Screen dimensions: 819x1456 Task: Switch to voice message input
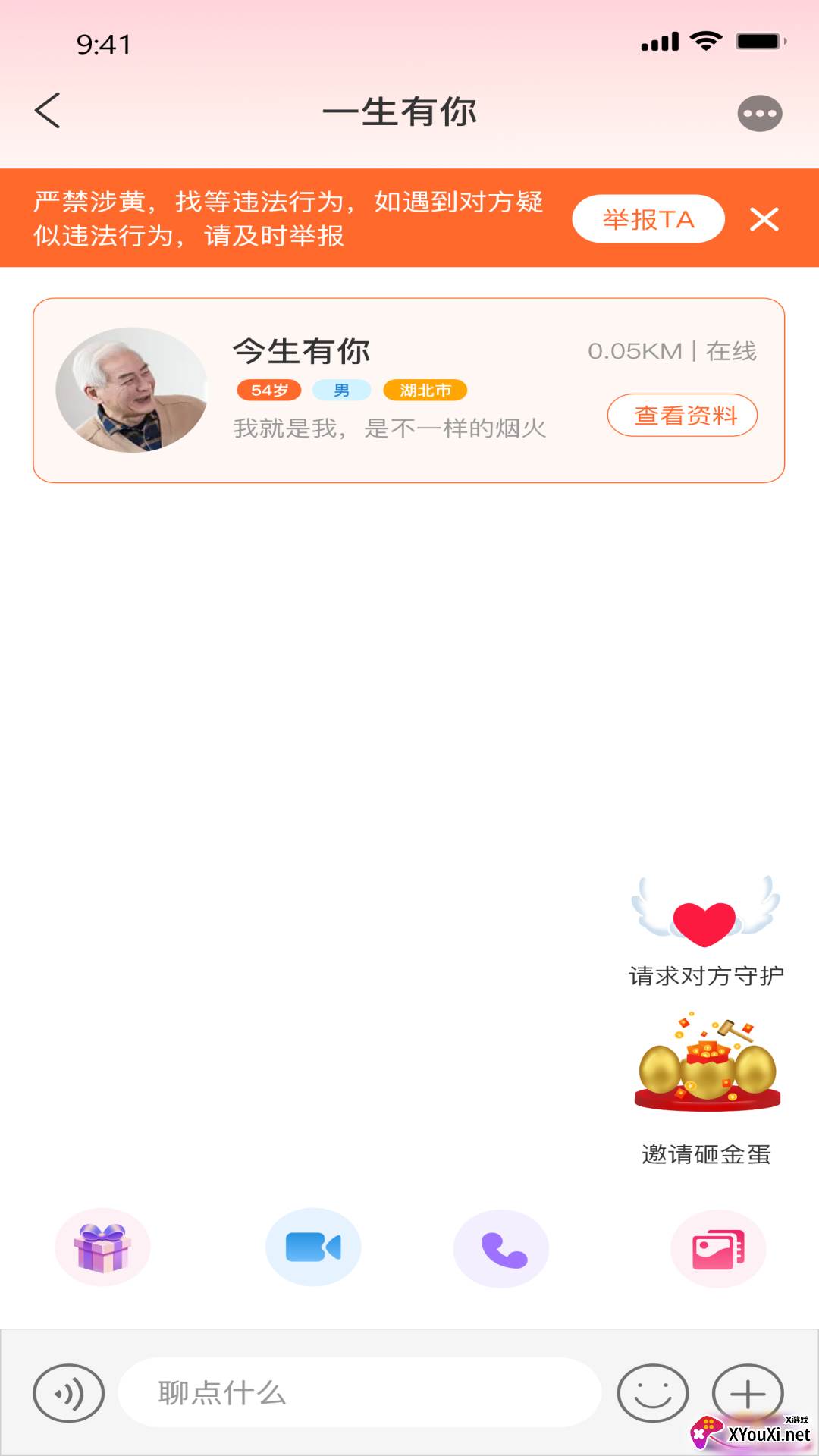coord(69,1393)
